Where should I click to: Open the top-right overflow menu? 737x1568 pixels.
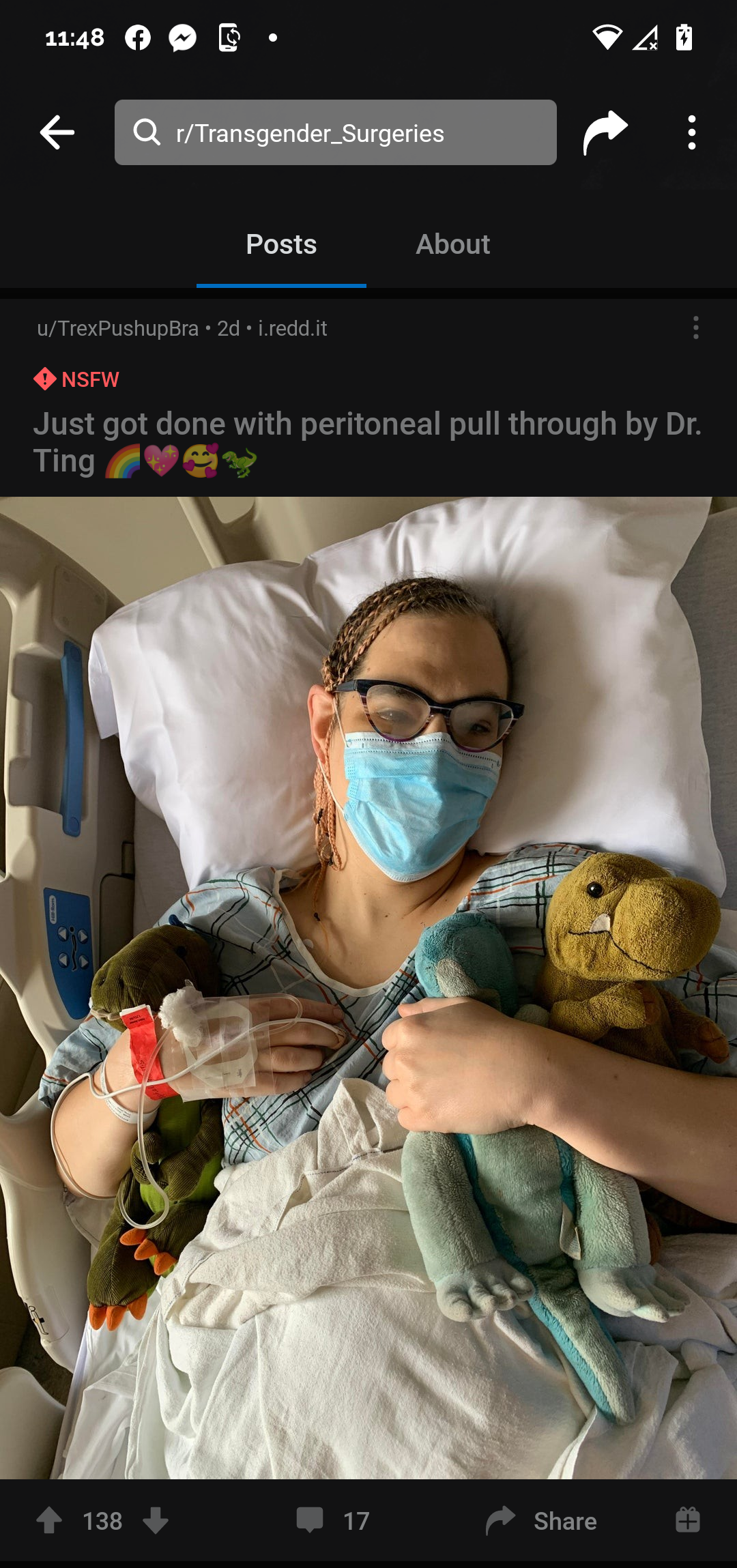(x=692, y=132)
